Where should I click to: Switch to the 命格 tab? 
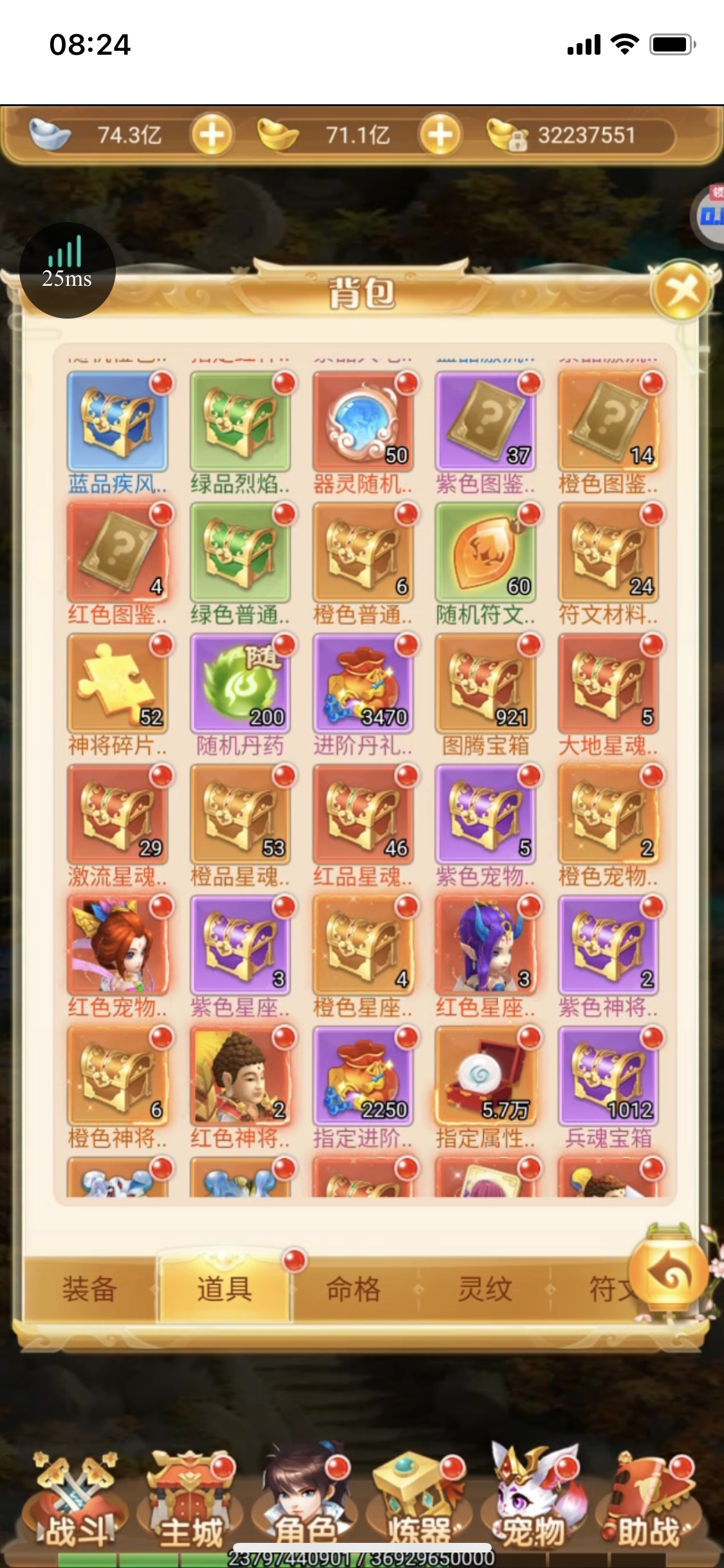[x=353, y=1289]
